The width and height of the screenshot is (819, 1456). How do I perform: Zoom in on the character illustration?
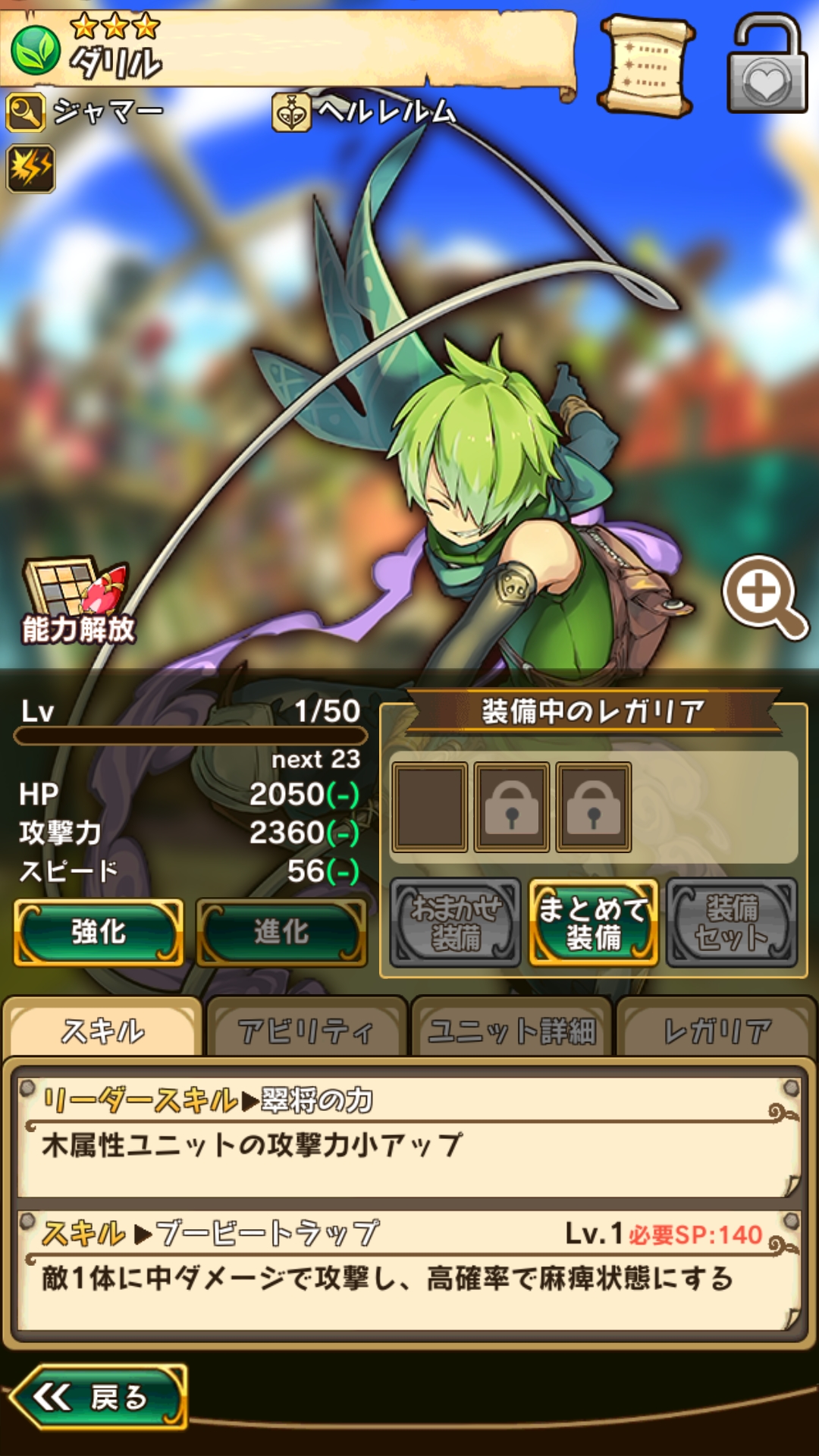763,597
